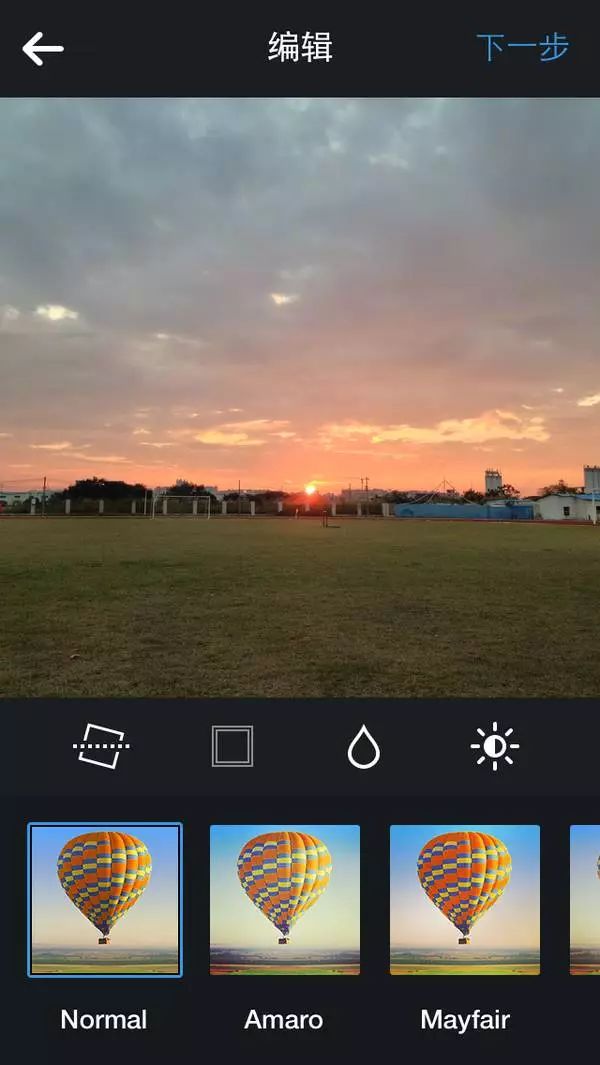Apply the Amaro filter
Viewport: 600px width, 1065px height.
[285, 899]
